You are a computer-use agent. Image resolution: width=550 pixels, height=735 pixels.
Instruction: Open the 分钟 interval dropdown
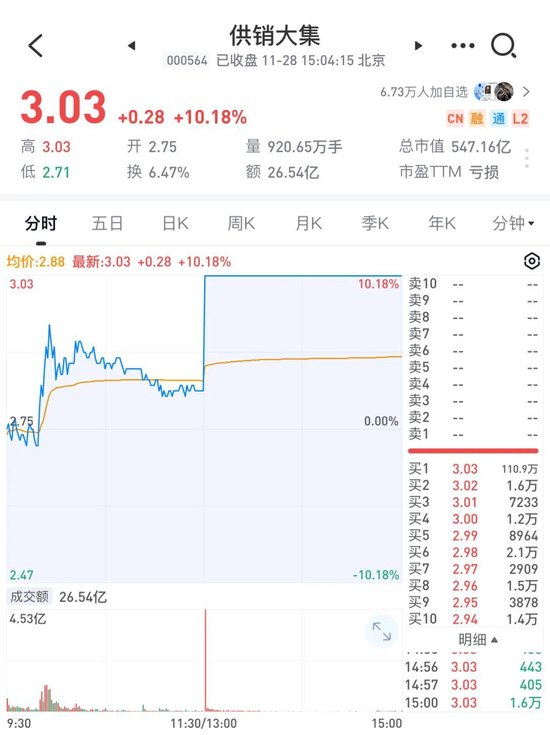click(x=513, y=223)
